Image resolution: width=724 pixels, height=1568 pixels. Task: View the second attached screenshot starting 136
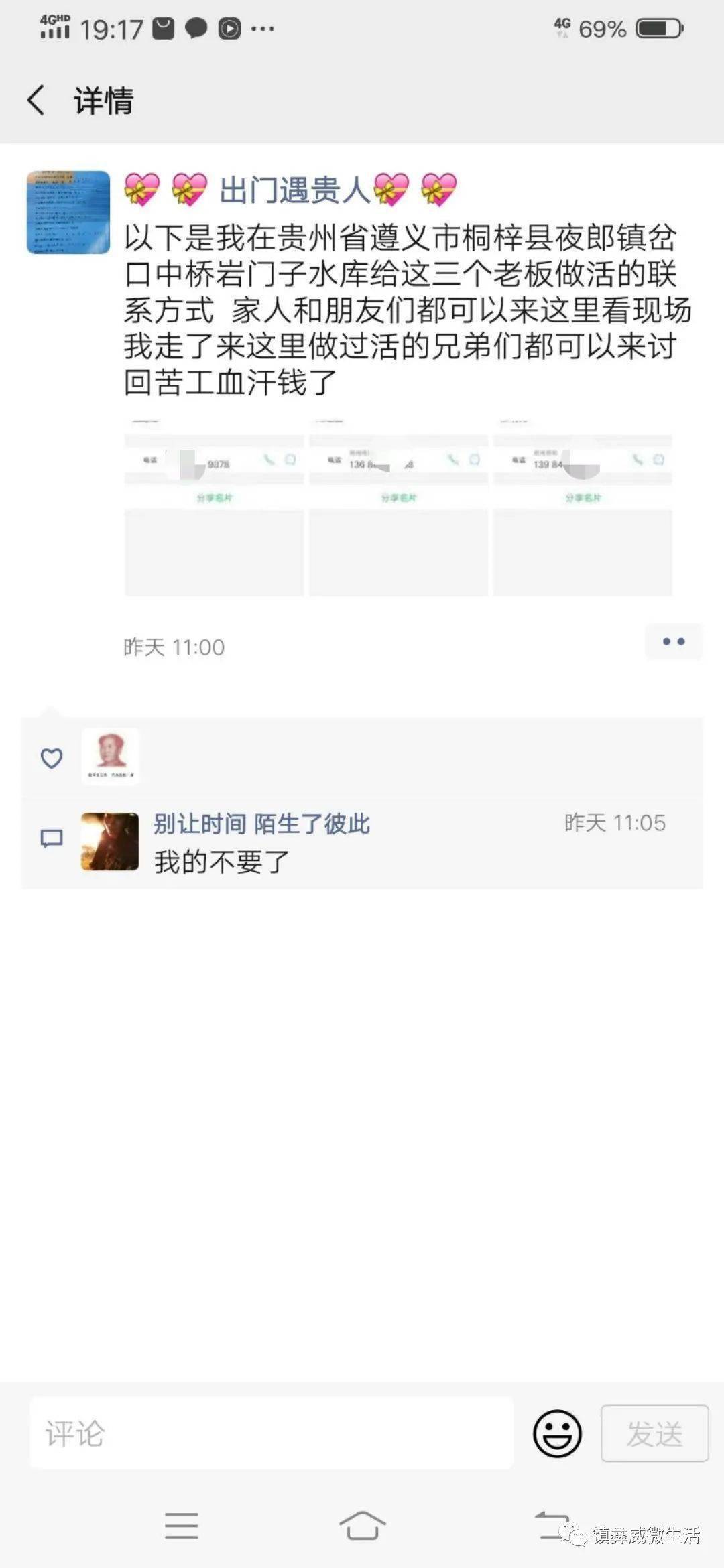(x=398, y=506)
